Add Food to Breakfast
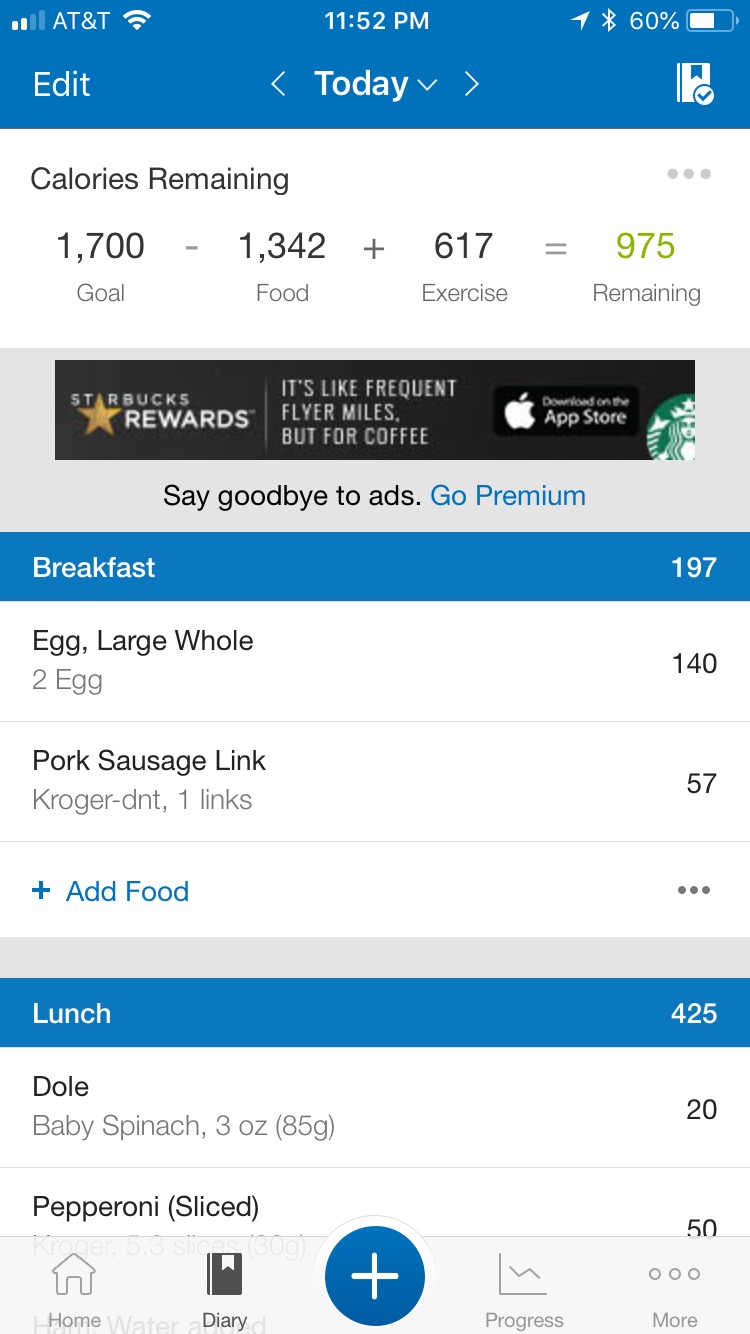Screen dimensions: 750x1334 pyautogui.click(x=111, y=891)
